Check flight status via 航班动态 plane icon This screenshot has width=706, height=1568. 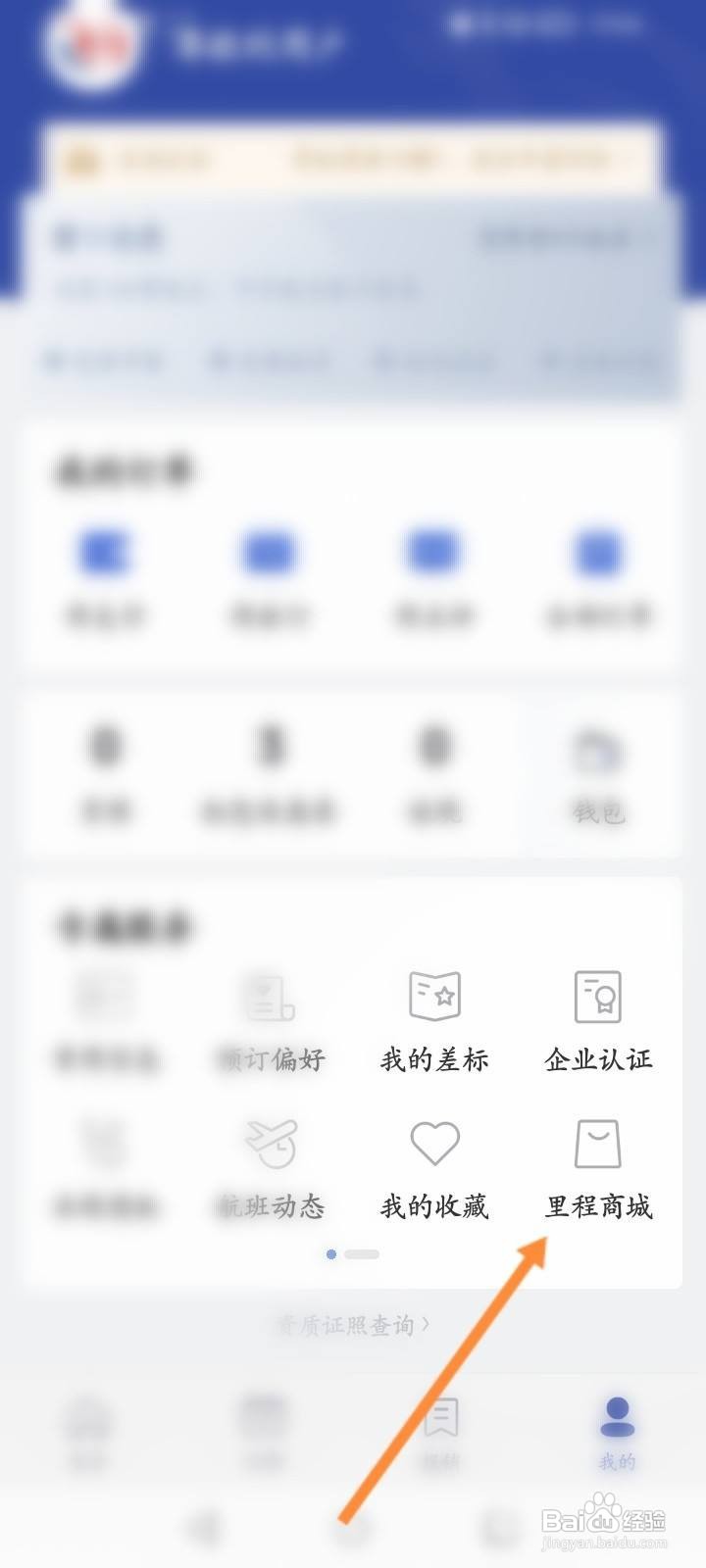pyautogui.click(x=272, y=1142)
